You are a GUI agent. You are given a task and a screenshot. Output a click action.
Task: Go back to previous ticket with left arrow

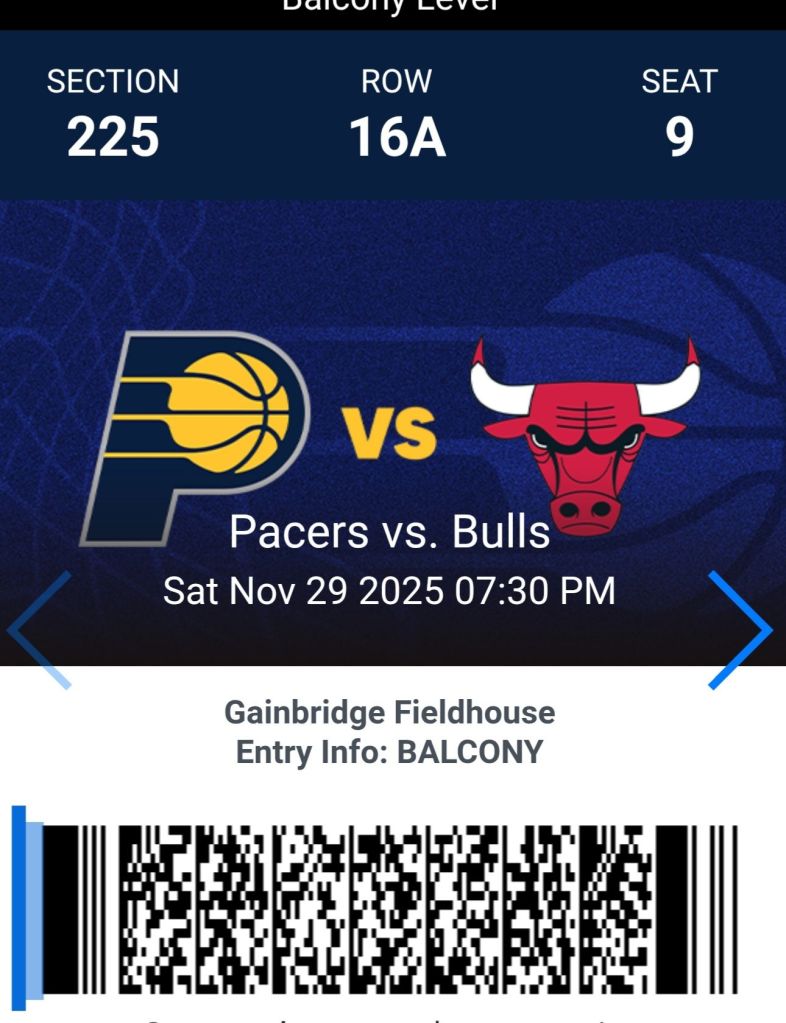40,630
